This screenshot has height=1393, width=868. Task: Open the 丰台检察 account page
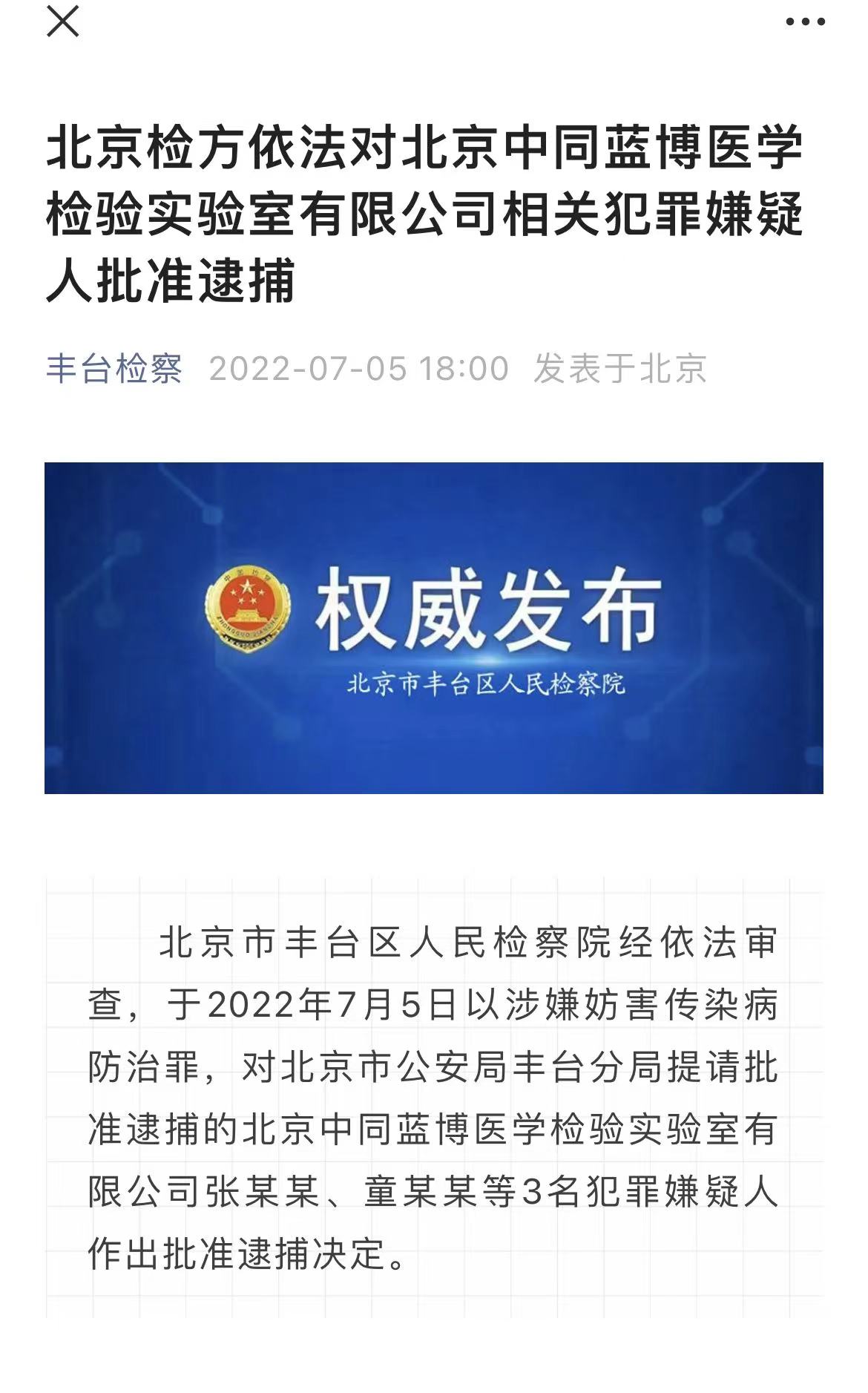point(114,369)
